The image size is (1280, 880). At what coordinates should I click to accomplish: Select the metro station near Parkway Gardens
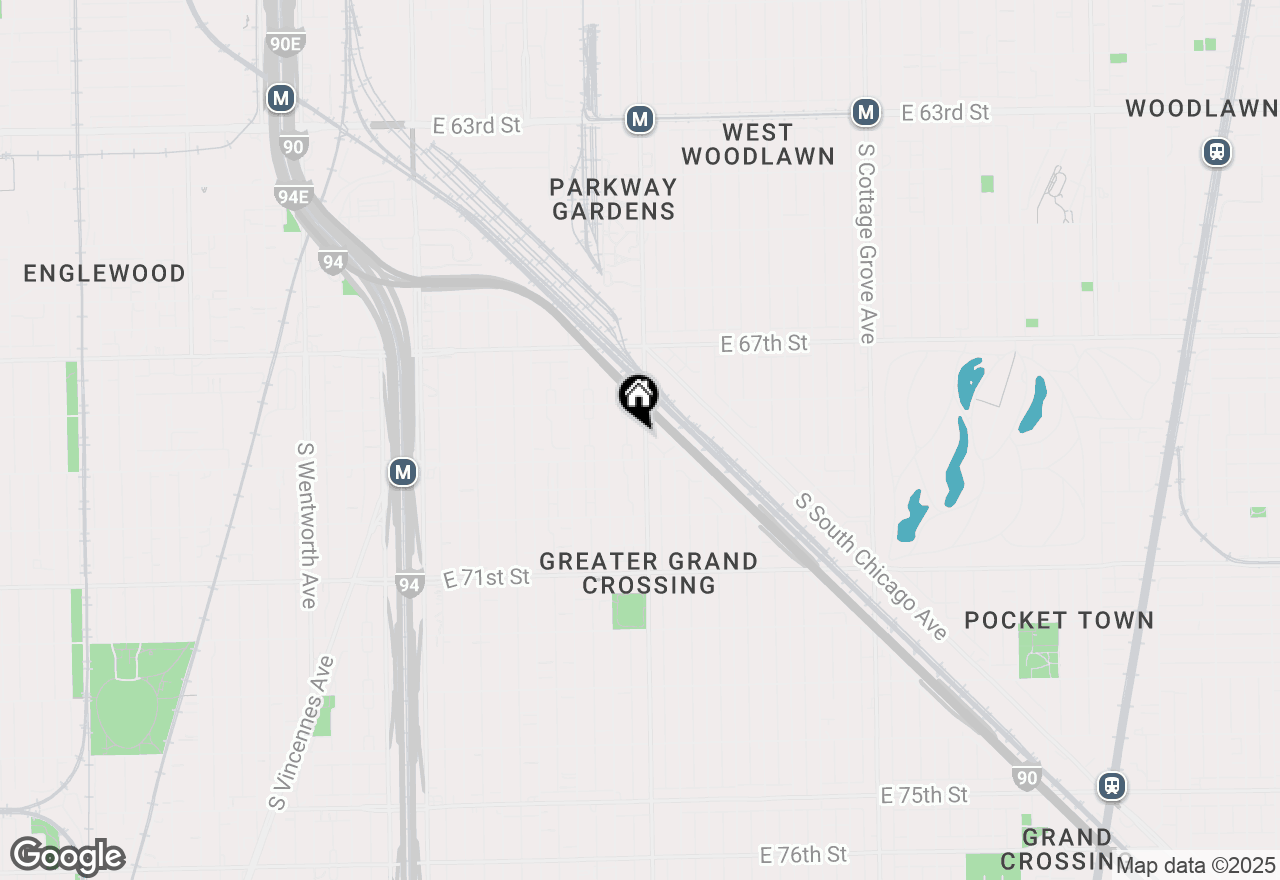[x=640, y=120]
